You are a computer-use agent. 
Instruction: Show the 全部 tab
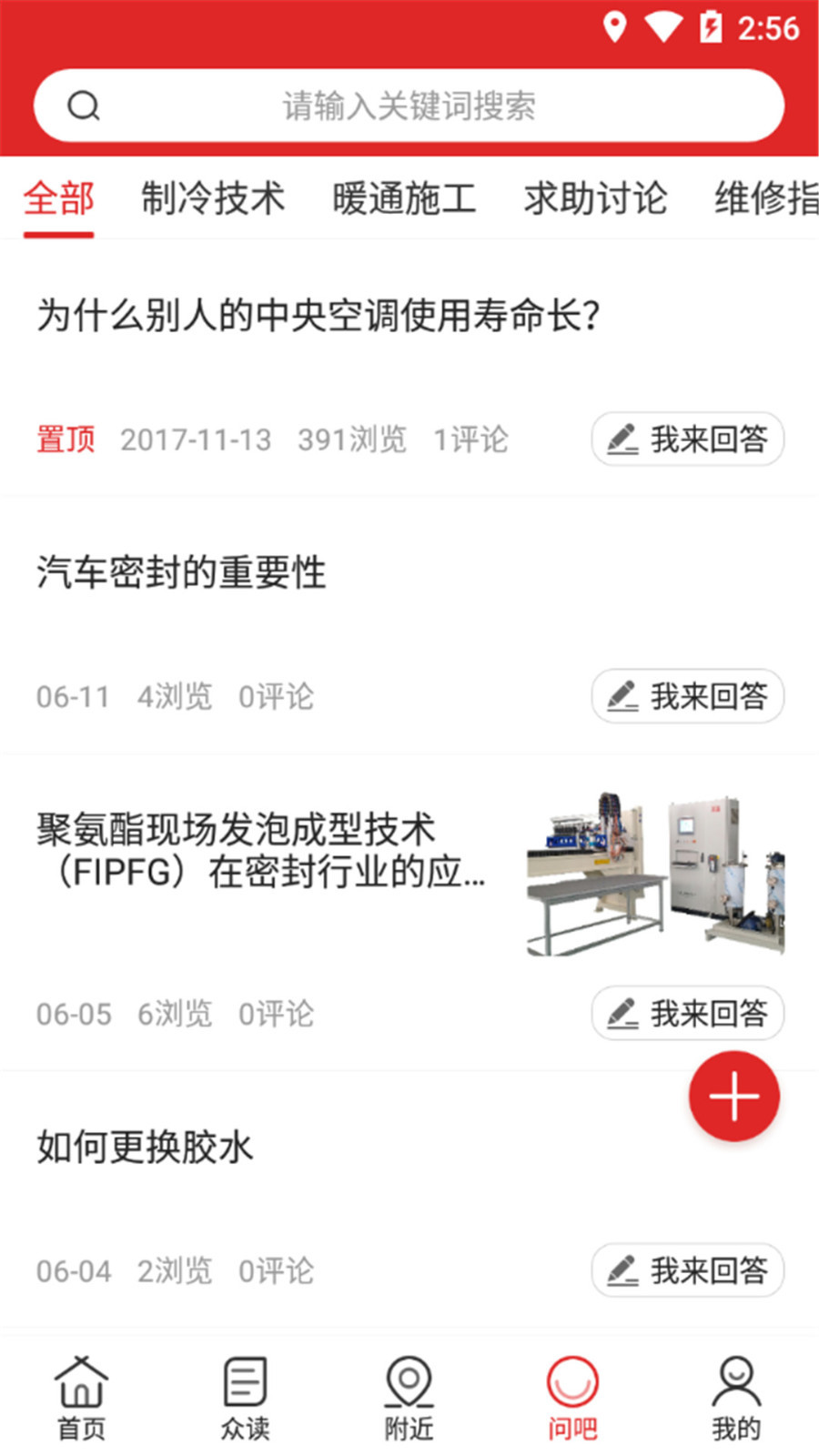[x=59, y=198]
